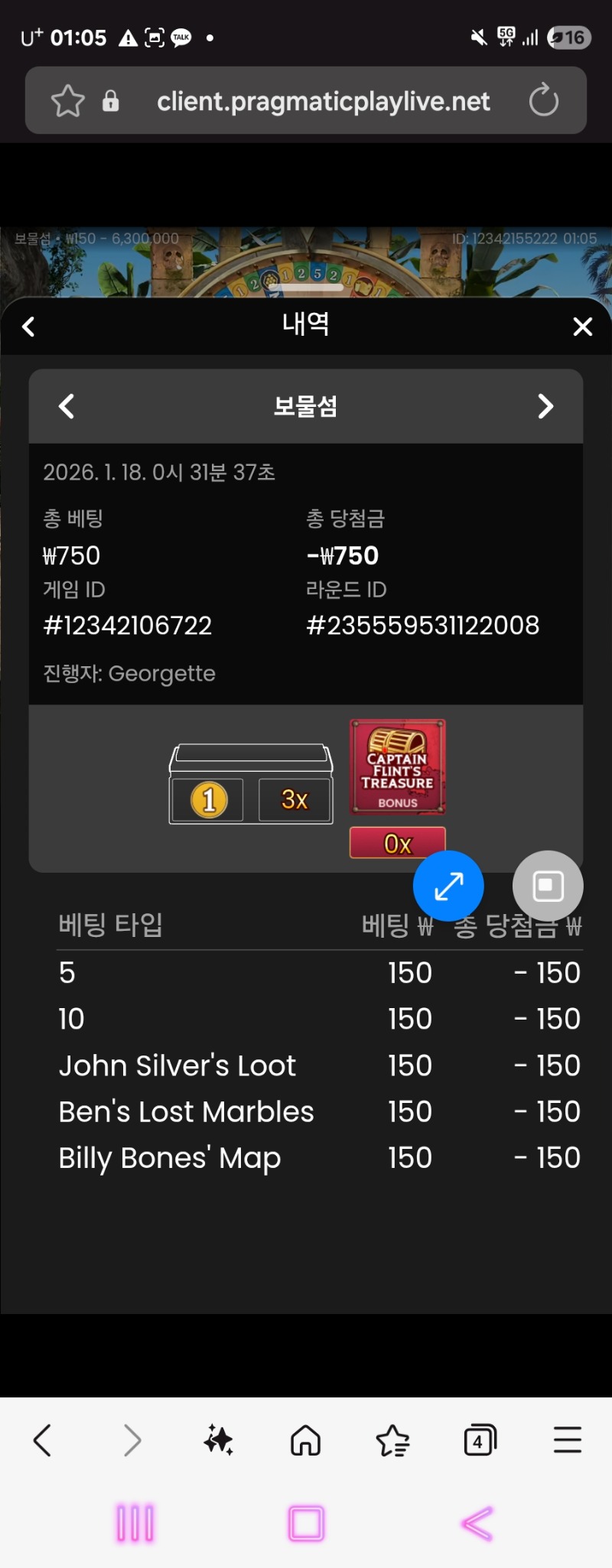The height and width of the screenshot is (1568, 612).
Task: Open recent apps from the navigation bar
Action: pos(135,1523)
